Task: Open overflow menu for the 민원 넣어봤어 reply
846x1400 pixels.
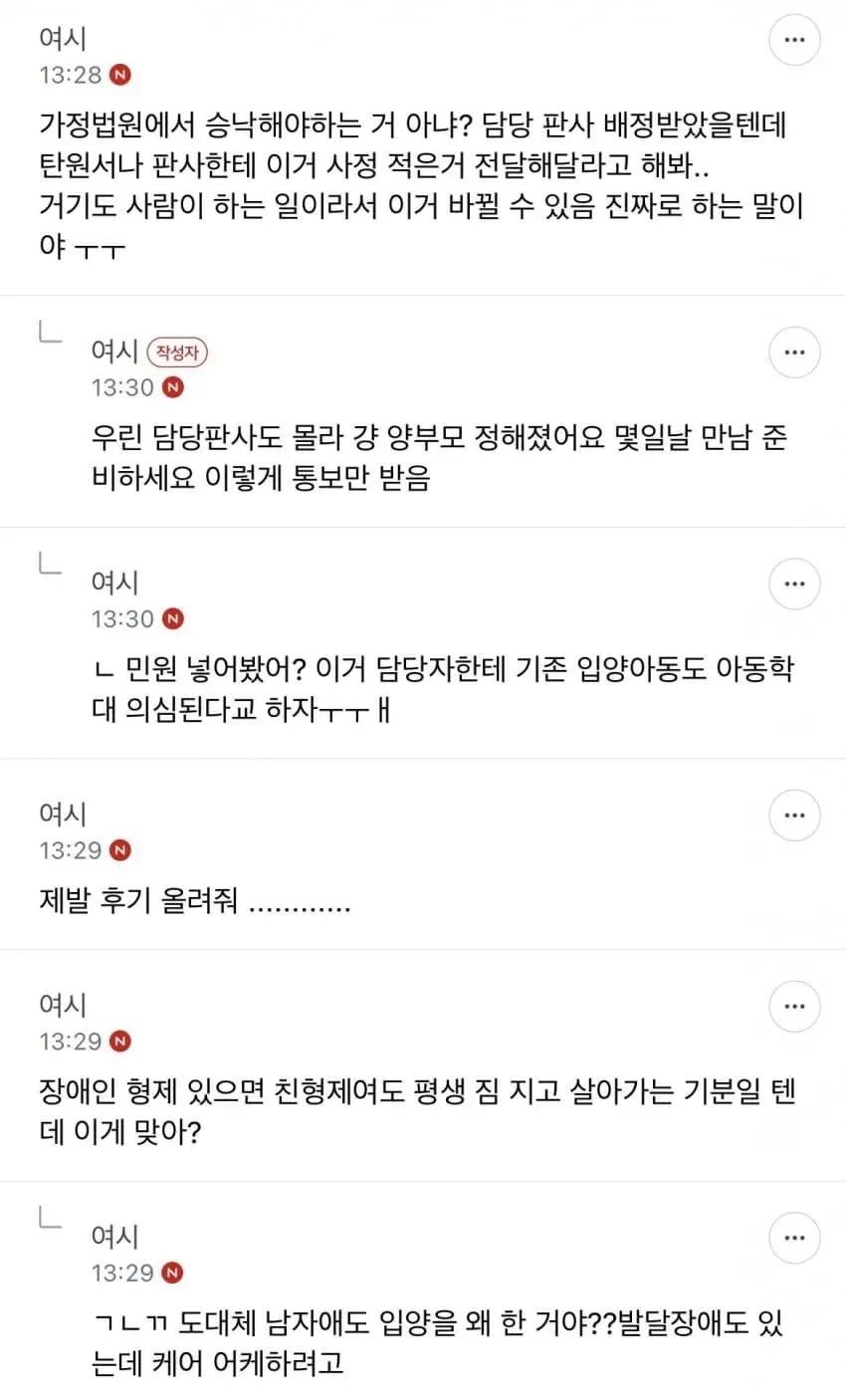Action: click(794, 583)
